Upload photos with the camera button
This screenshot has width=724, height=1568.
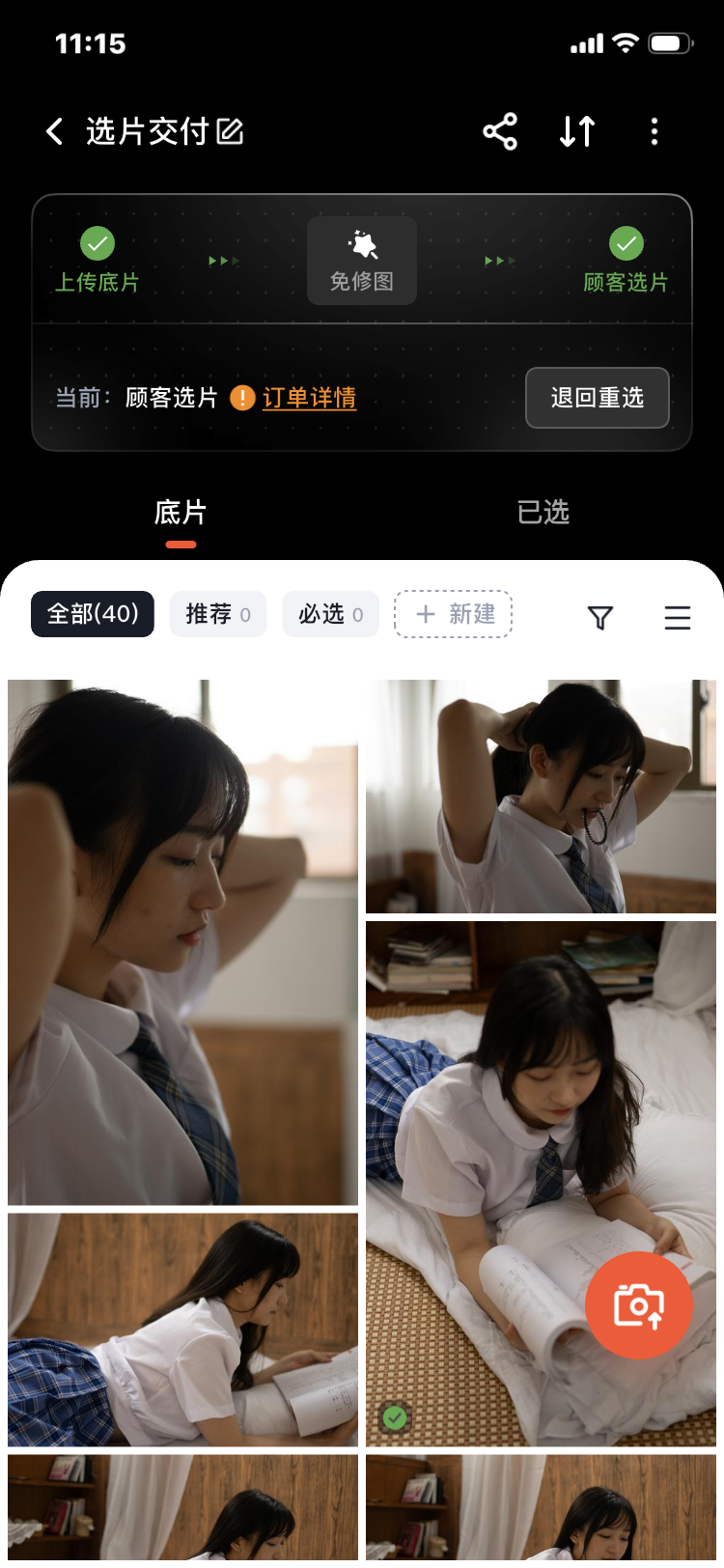(638, 1305)
